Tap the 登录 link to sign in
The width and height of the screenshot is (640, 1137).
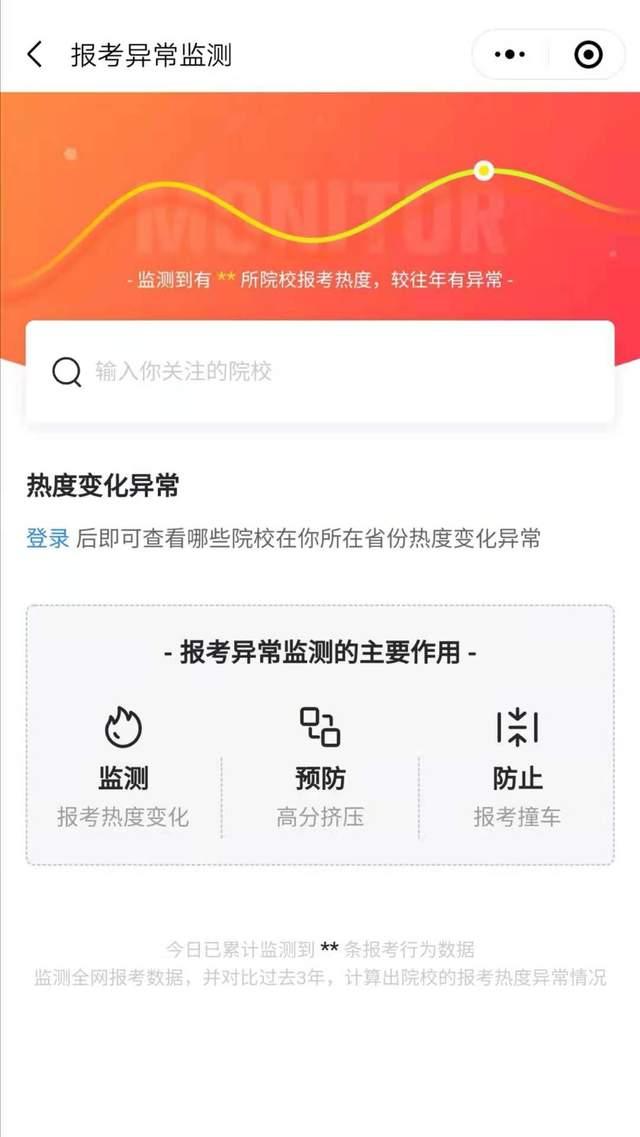pos(48,539)
